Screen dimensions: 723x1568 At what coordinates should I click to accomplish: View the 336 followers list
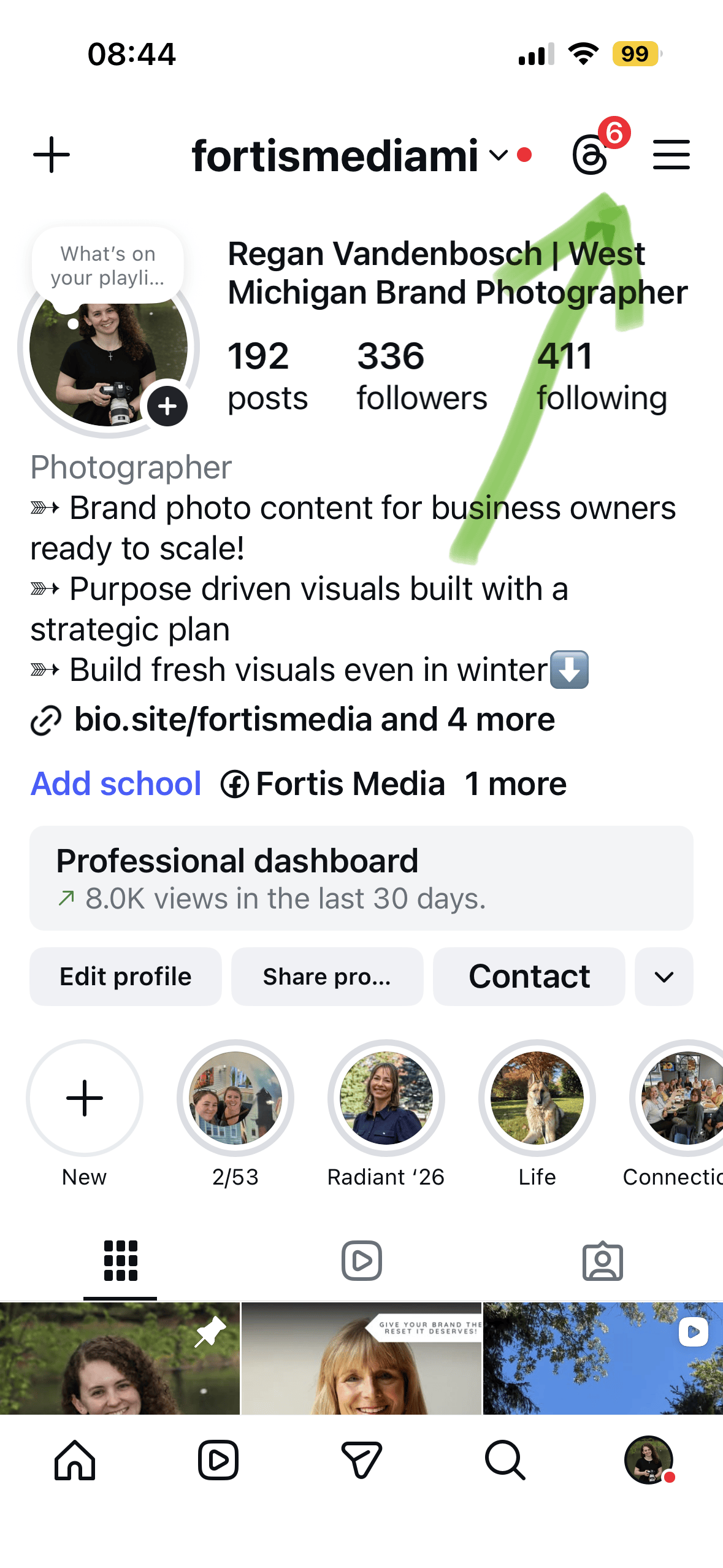tap(421, 376)
